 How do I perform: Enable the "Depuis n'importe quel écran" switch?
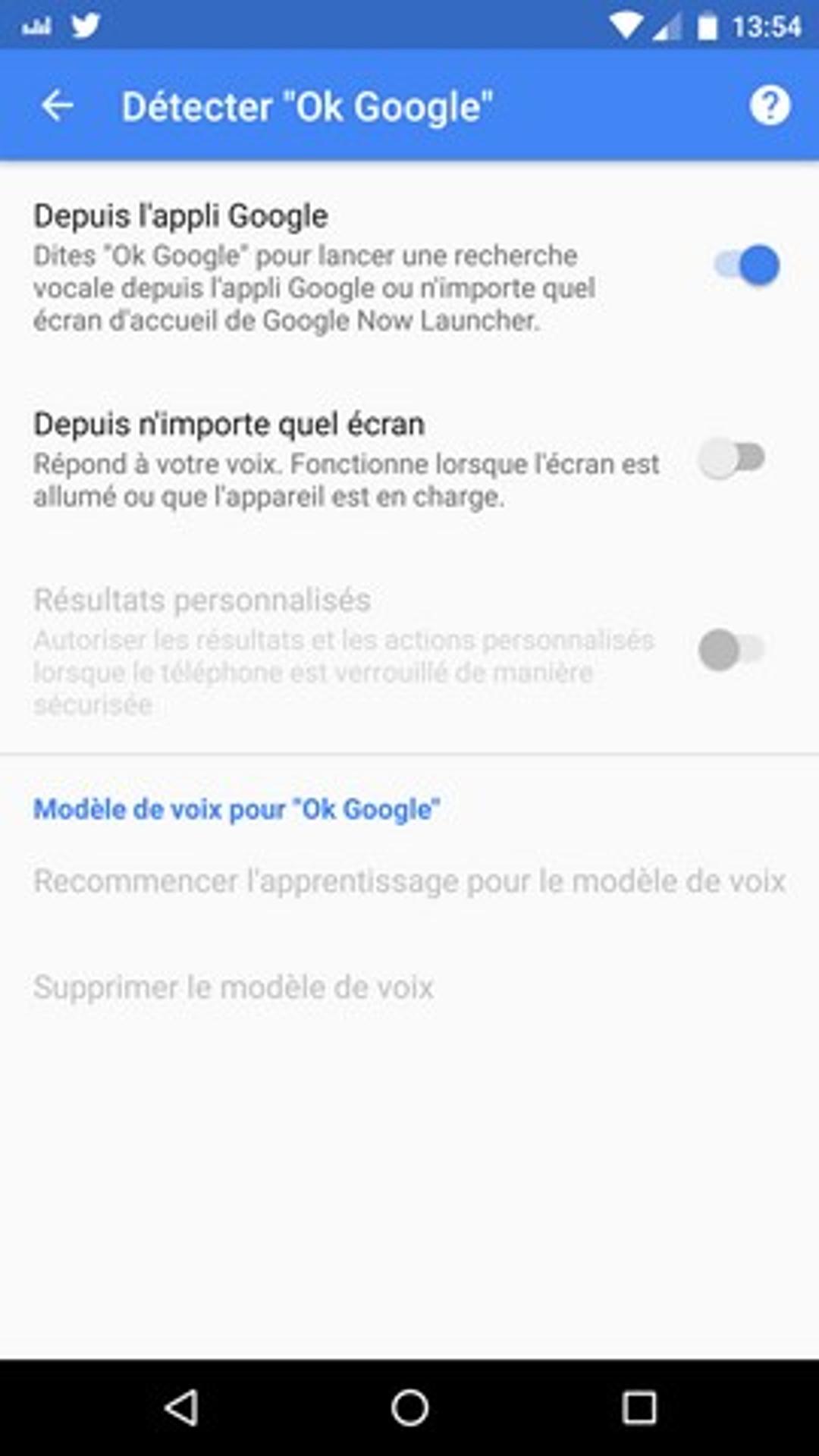pos(732,458)
